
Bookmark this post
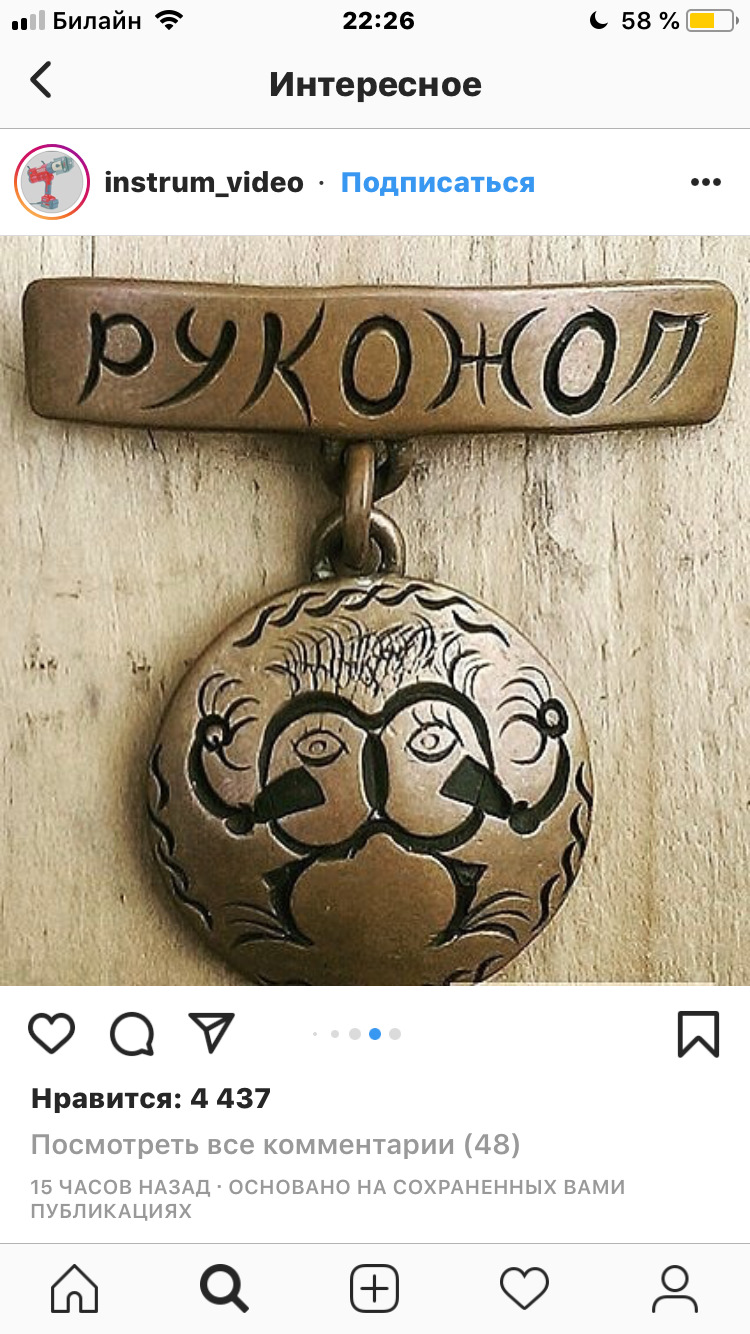coord(698,1033)
